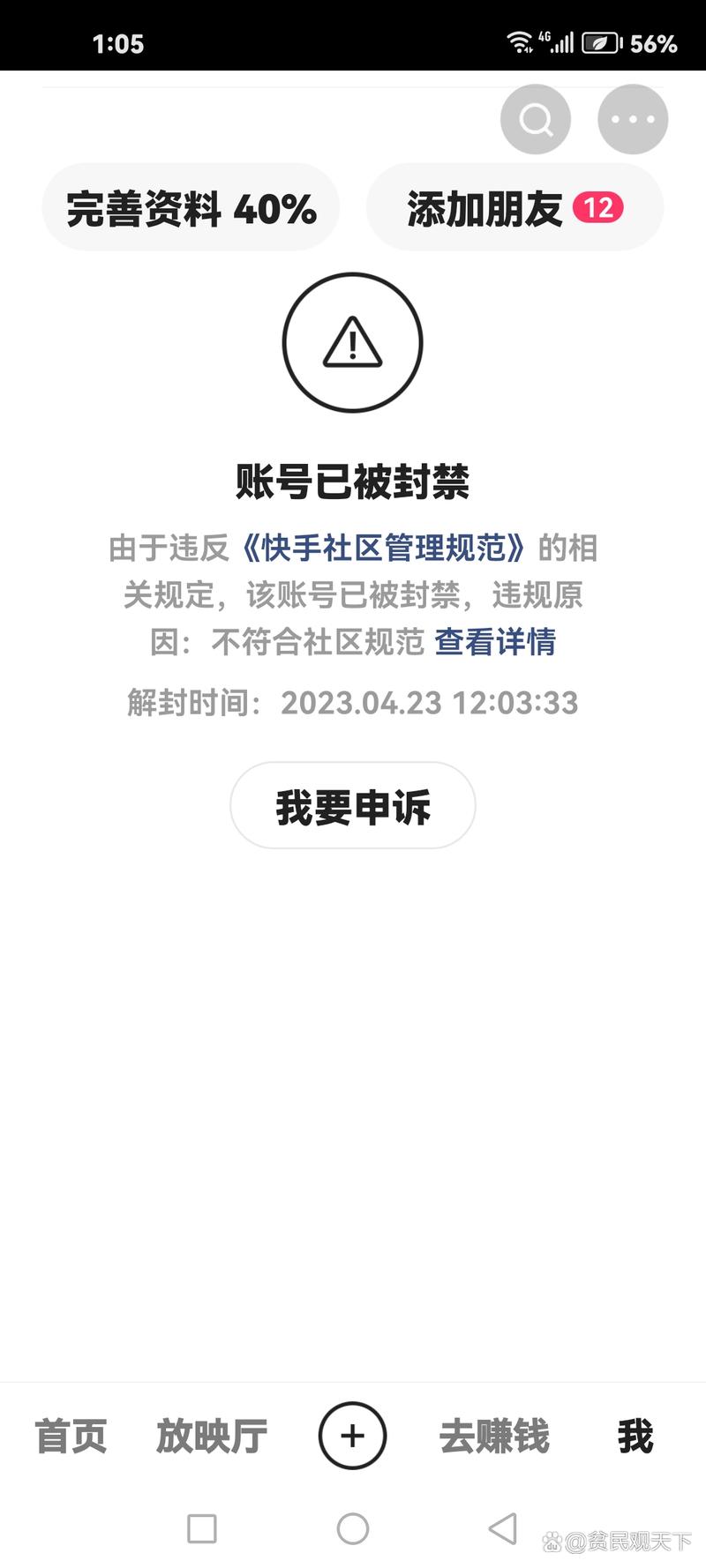706x1568 pixels.
Task: Switch to the 首页 tab
Action: (x=70, y=1435)
